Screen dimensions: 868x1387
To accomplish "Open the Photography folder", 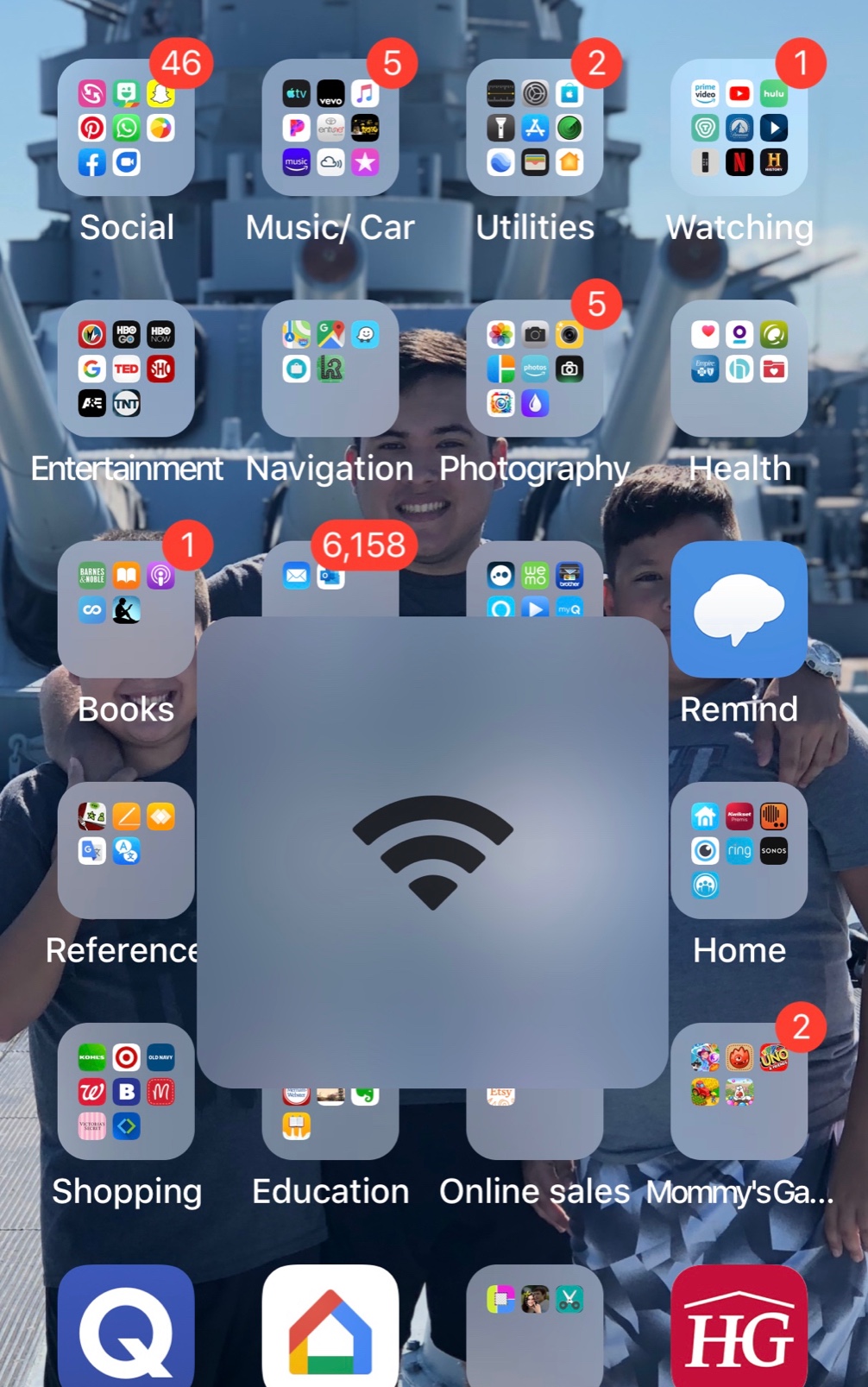I will 535,369.
